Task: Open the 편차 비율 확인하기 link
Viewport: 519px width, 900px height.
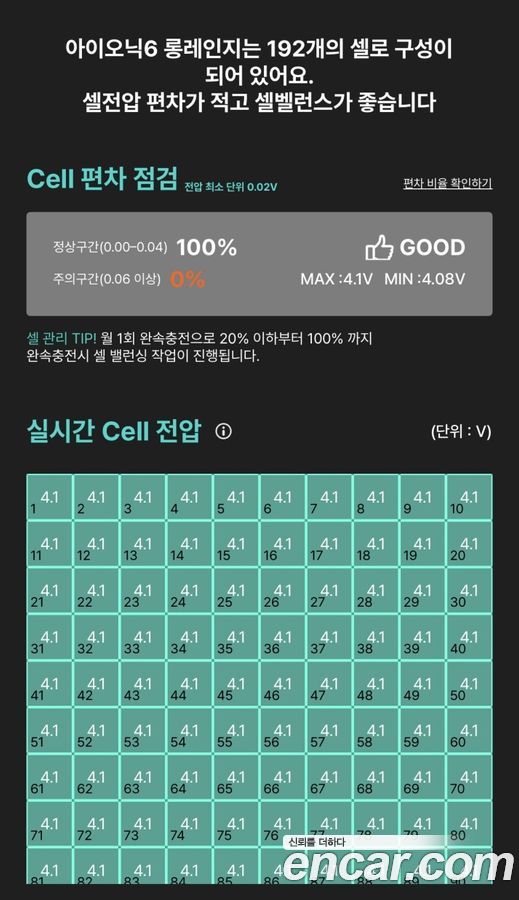Action: (447, 183)
